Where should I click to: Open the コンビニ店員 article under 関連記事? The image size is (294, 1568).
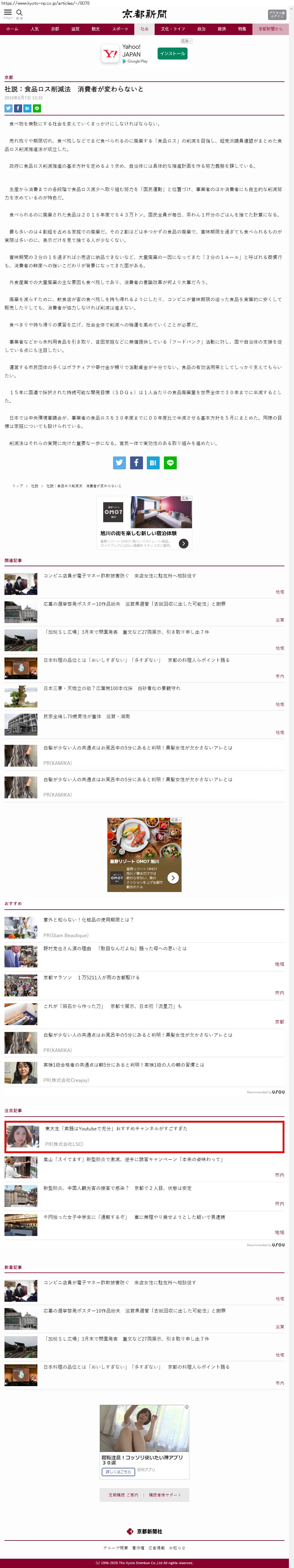[119, 576]
